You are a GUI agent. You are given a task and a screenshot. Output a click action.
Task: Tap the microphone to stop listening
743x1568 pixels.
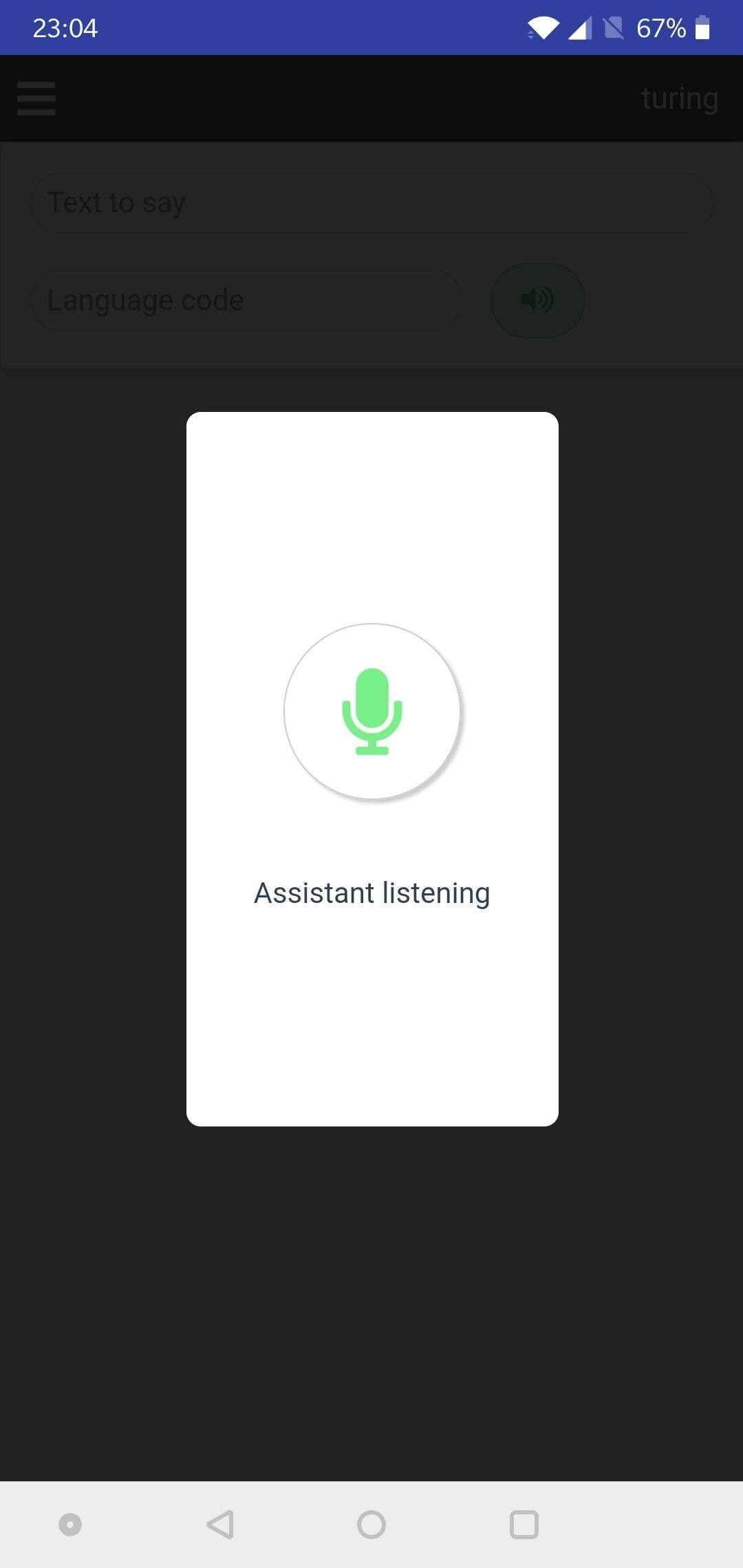click(371, 712)
